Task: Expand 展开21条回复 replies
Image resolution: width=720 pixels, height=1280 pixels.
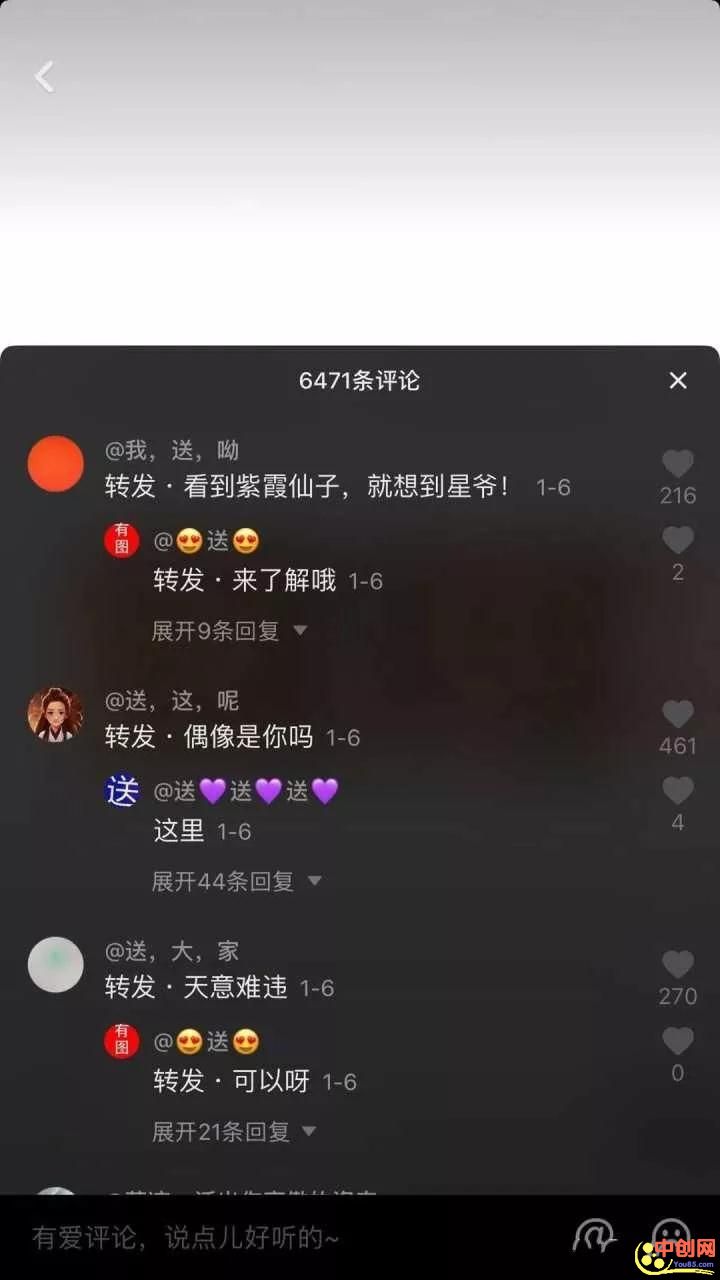Action: [x=234, y=1132]
